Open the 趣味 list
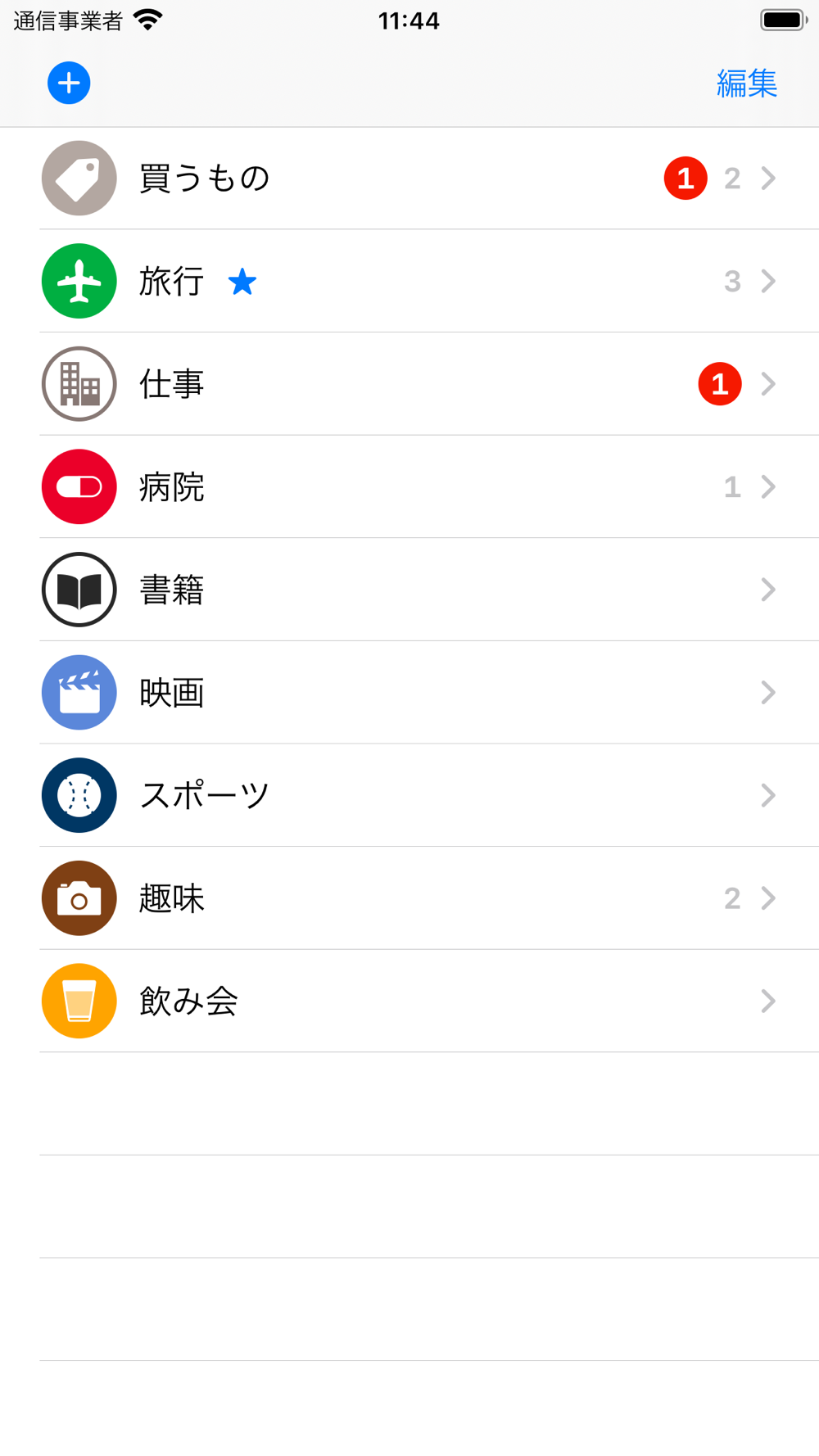Image resolution: width=819 pixels, height=1456 pixels. [409, 898]
